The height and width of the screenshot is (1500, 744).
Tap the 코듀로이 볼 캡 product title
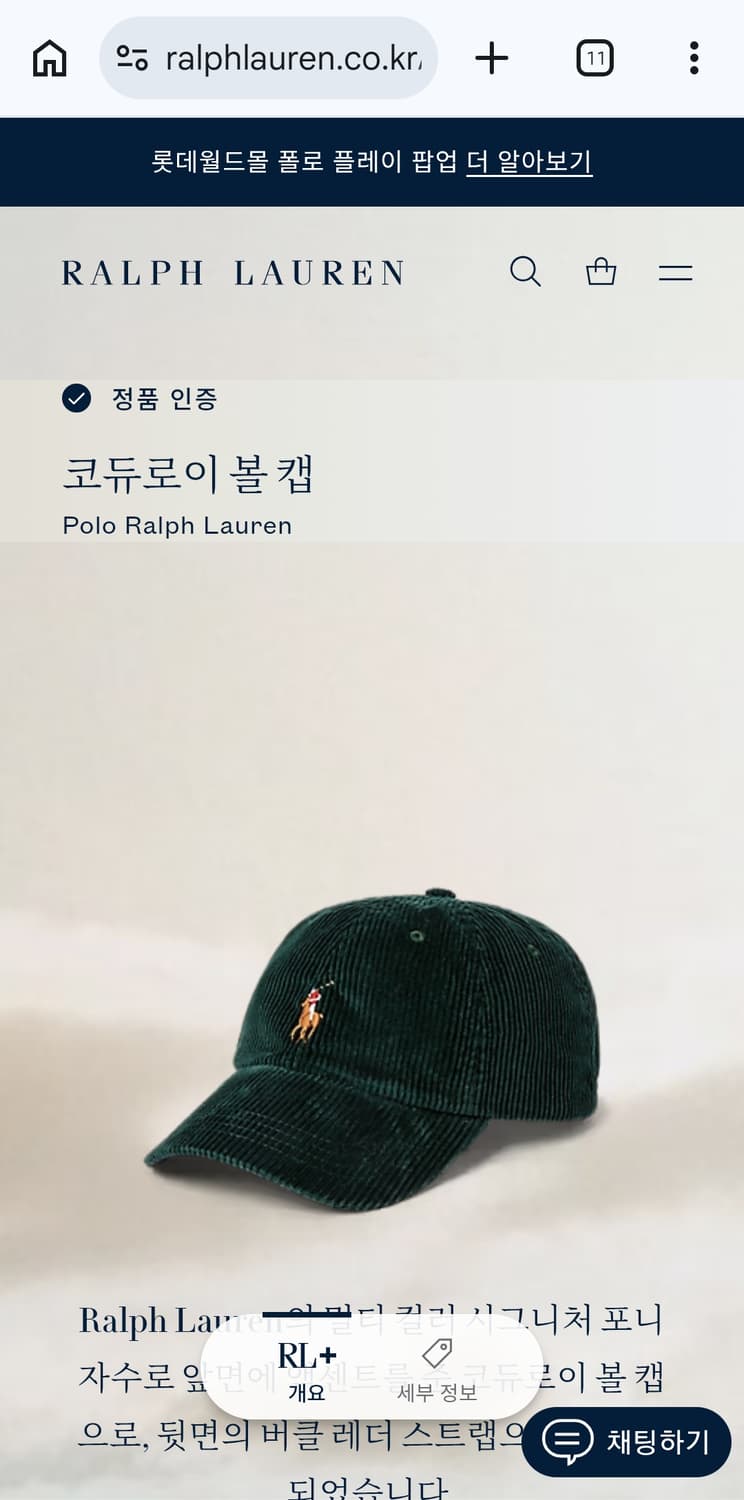[x=188, y=477]
